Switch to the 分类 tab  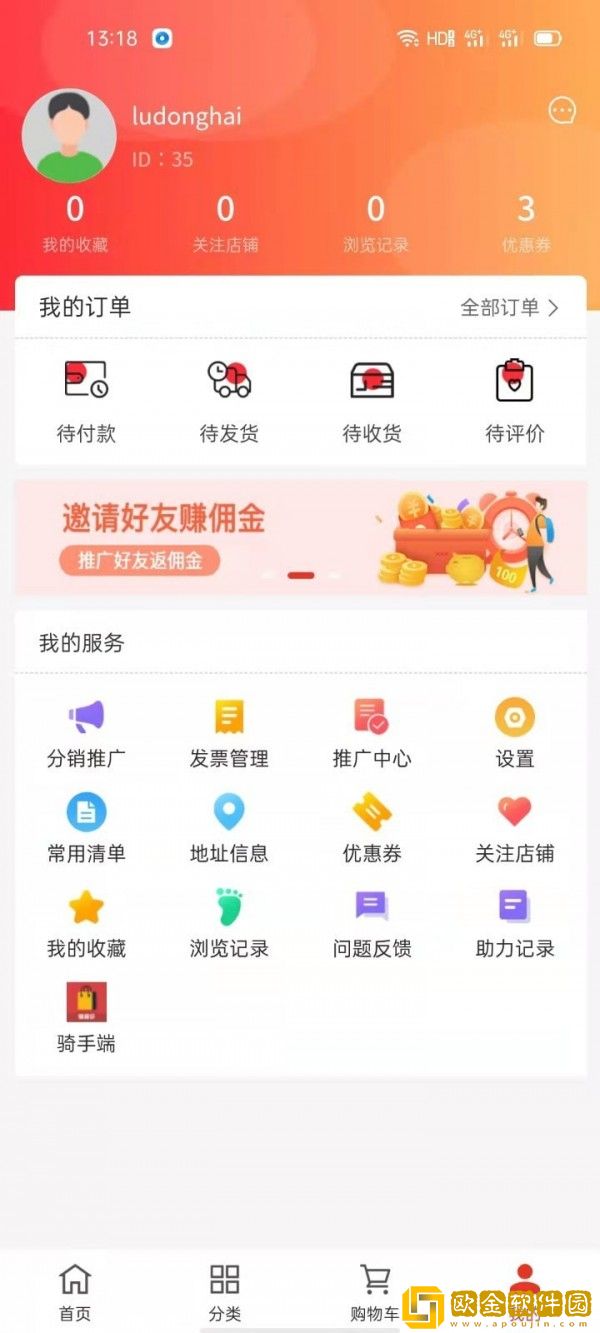(x=225, y=1290)
